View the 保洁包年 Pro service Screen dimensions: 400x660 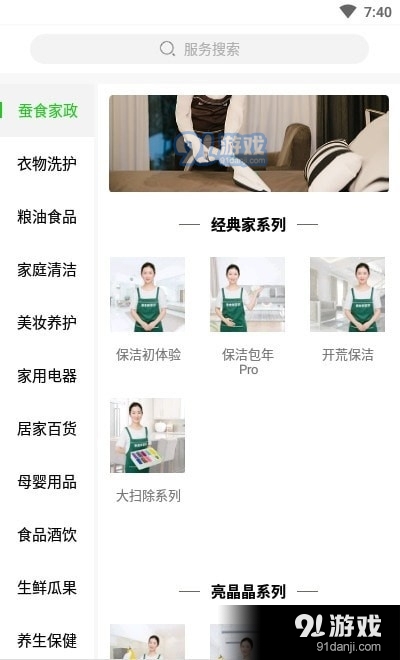click(248, 317)
